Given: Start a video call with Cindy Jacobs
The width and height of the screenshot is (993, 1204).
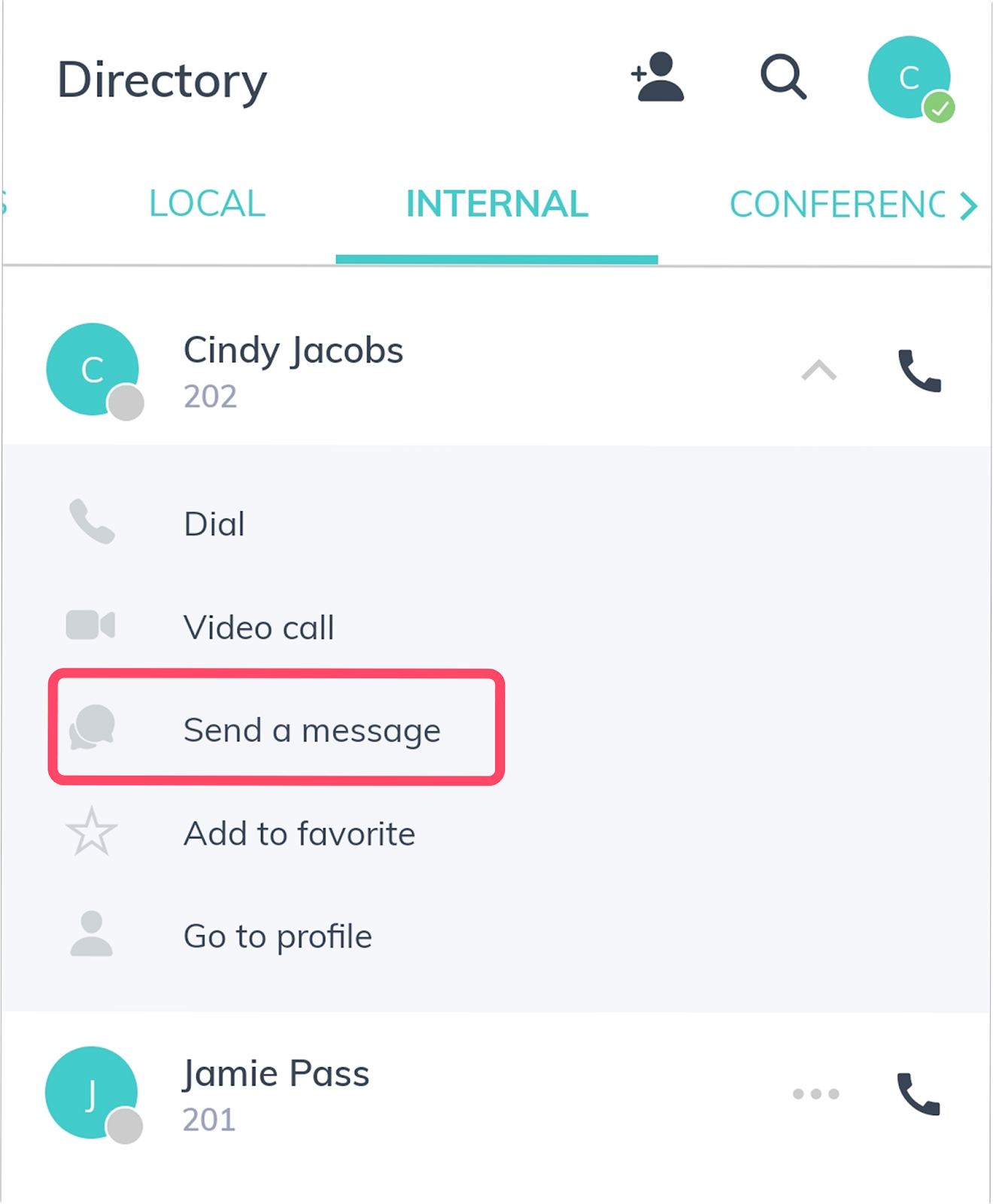Looking at the screenshot, I should [x=259, y=627].
